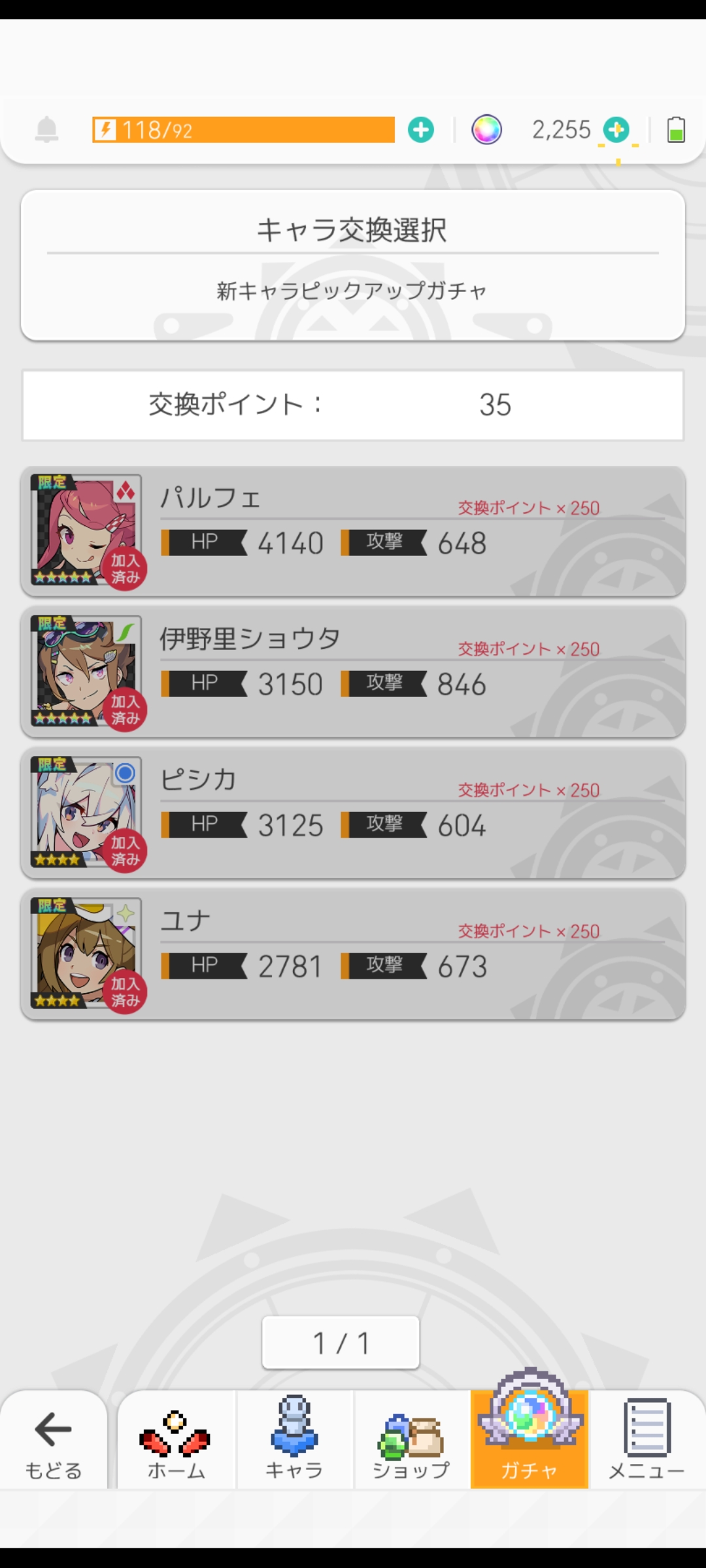Select パルフェ character exchange card

[353, 531]
